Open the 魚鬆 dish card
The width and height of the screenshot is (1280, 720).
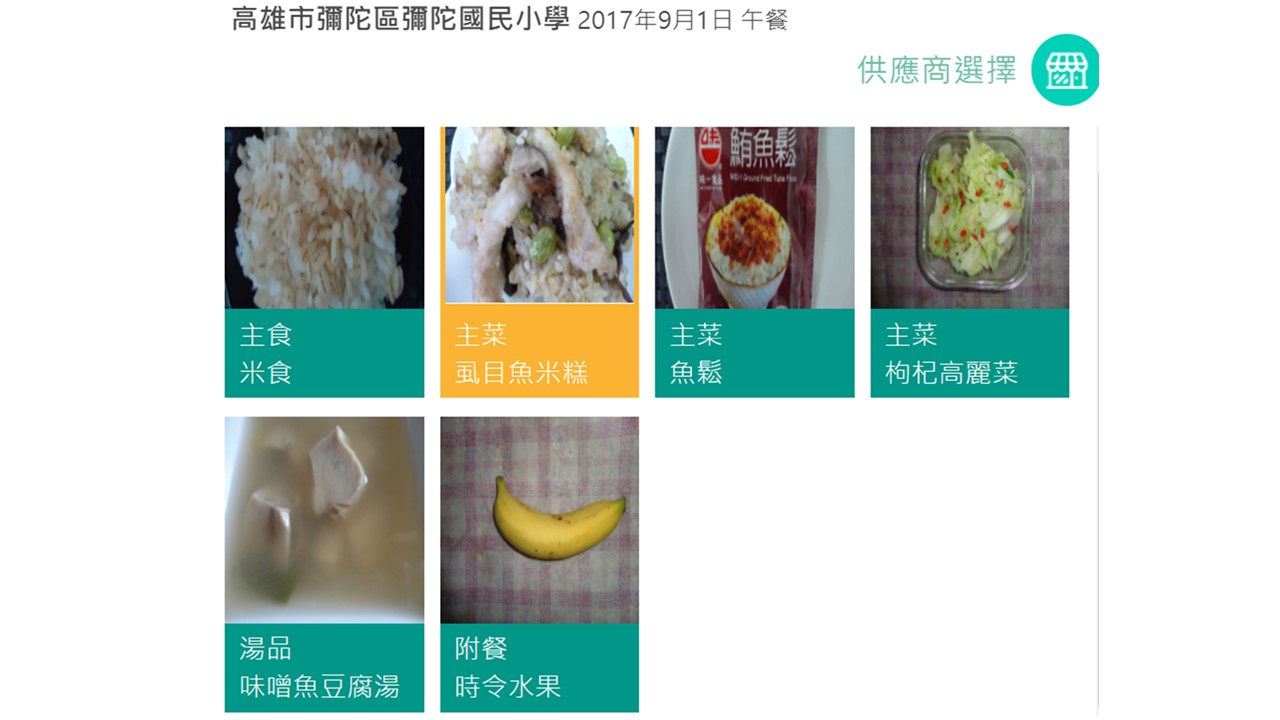pyautogui.click(x=754, y=262)
